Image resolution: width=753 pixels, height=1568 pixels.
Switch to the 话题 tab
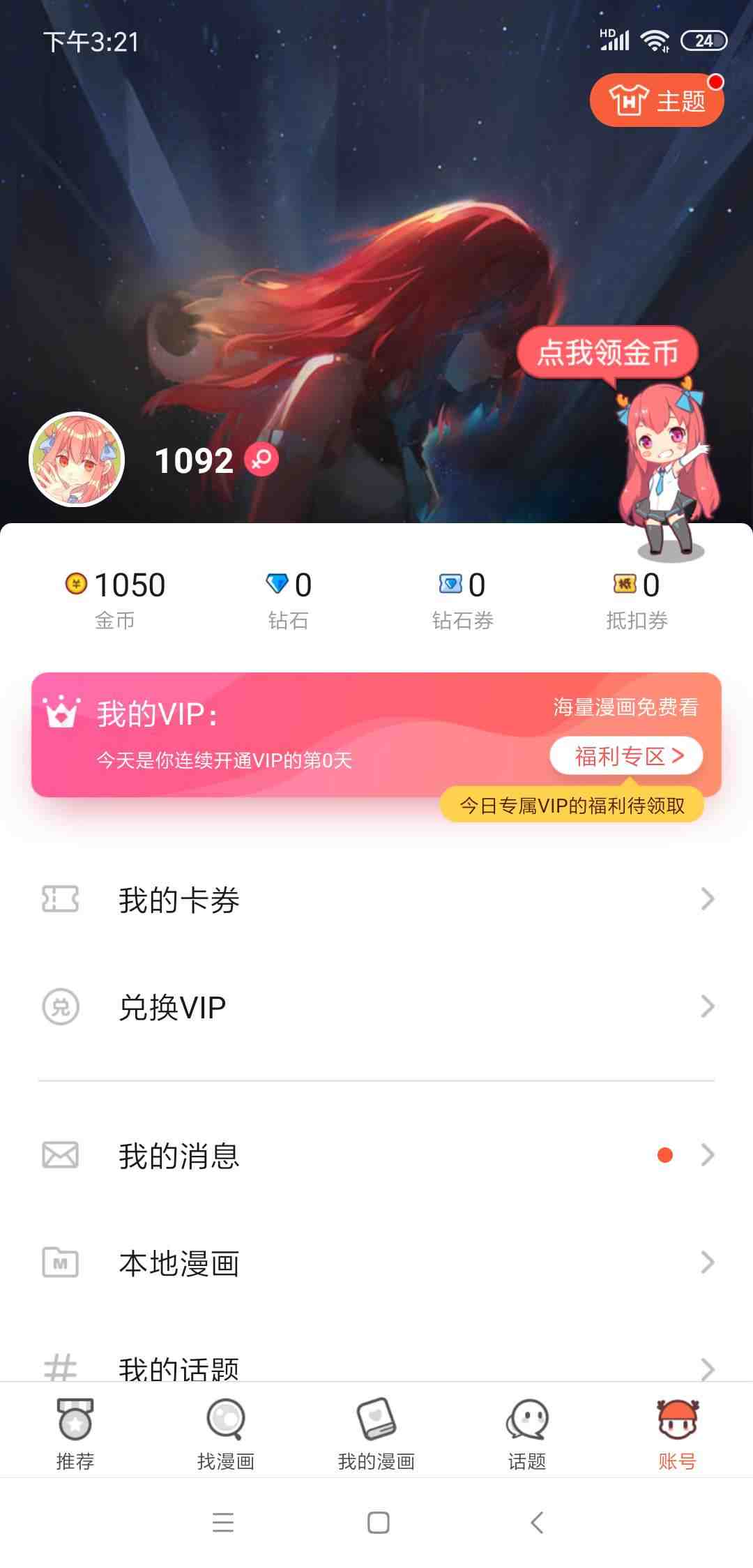pos(527,1430)
